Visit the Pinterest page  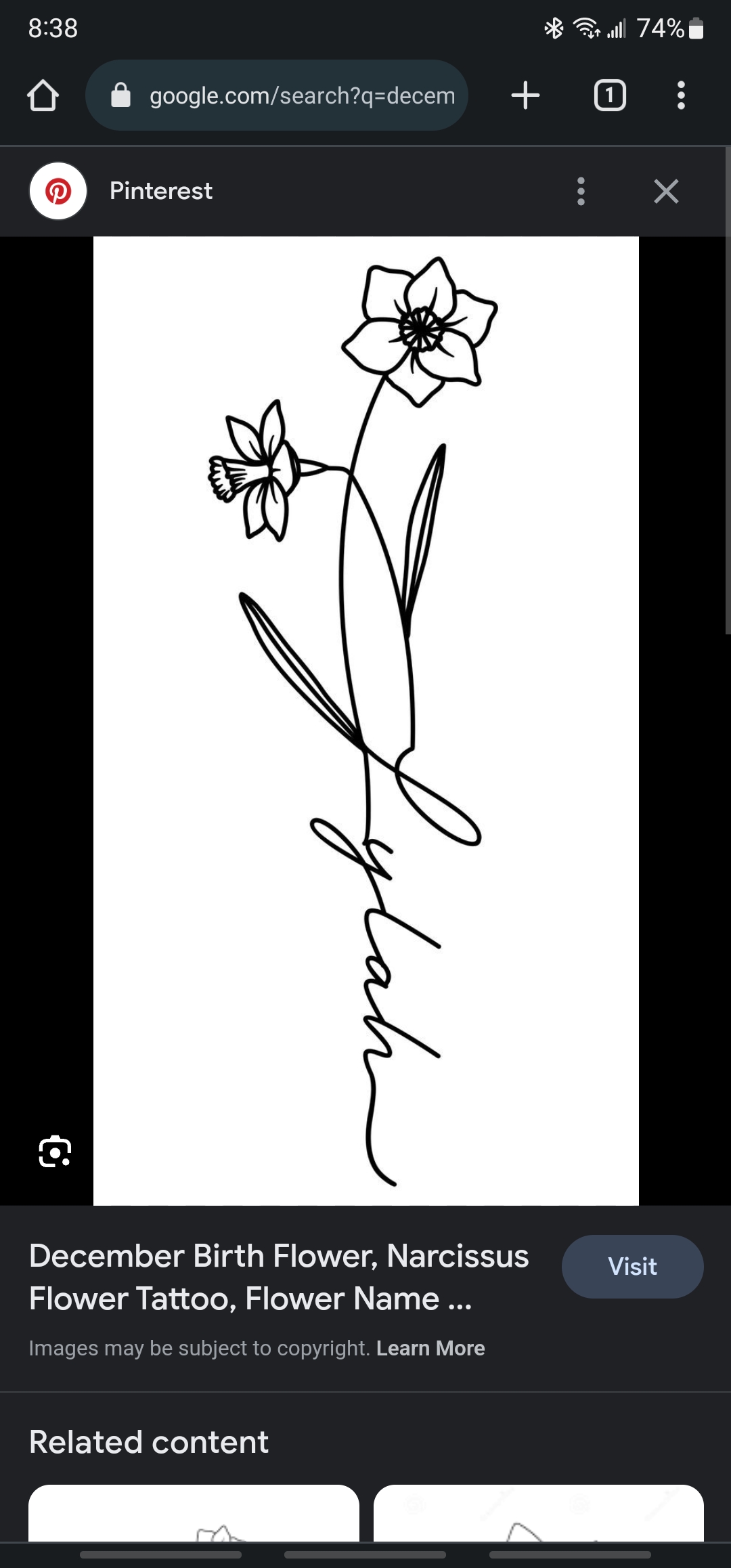coord(632,1266)
